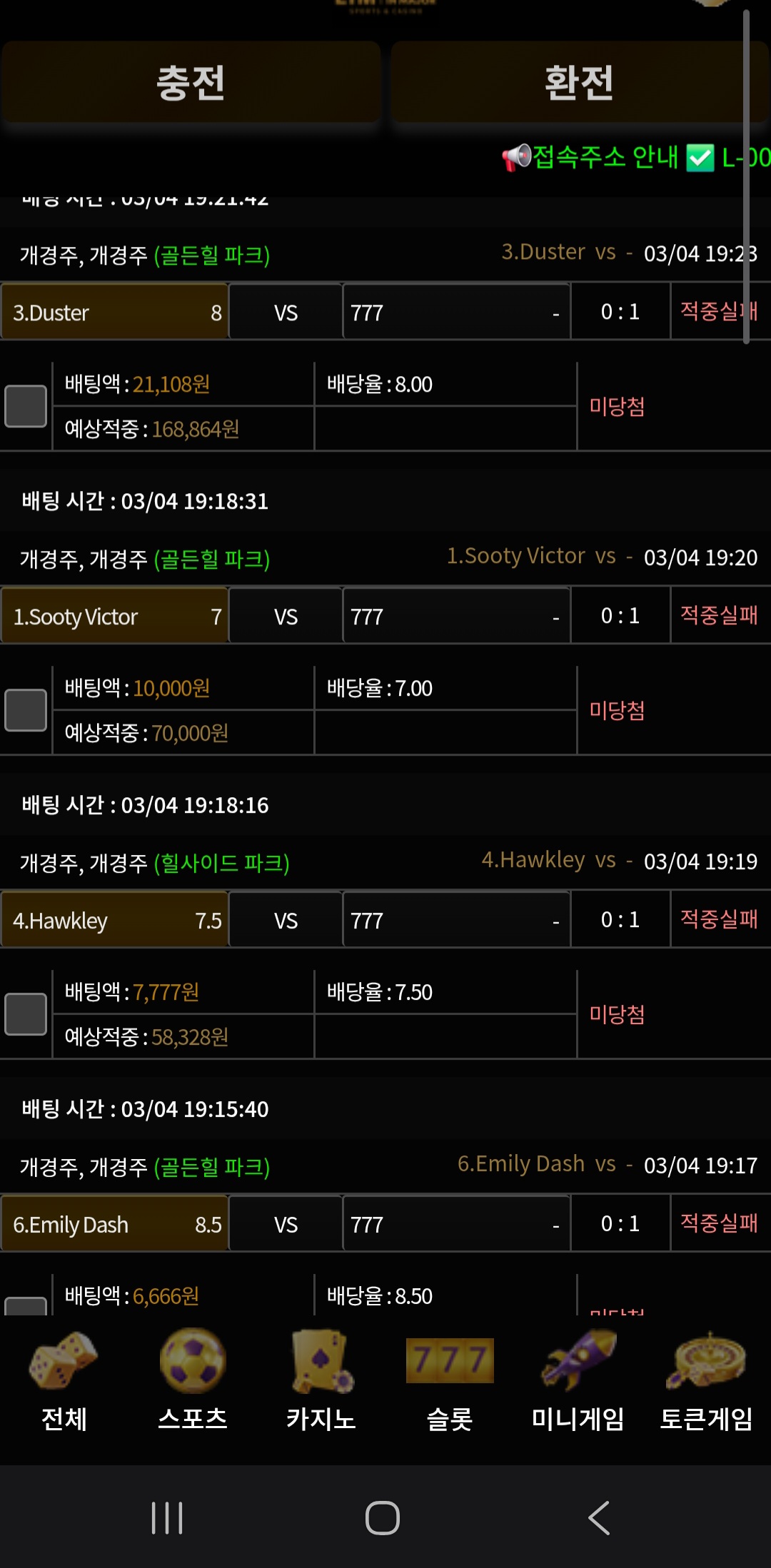This screenshot has width=771, height=1568.
Task: Go to the 카지노 section
Action: click(x=321, y=1382)
